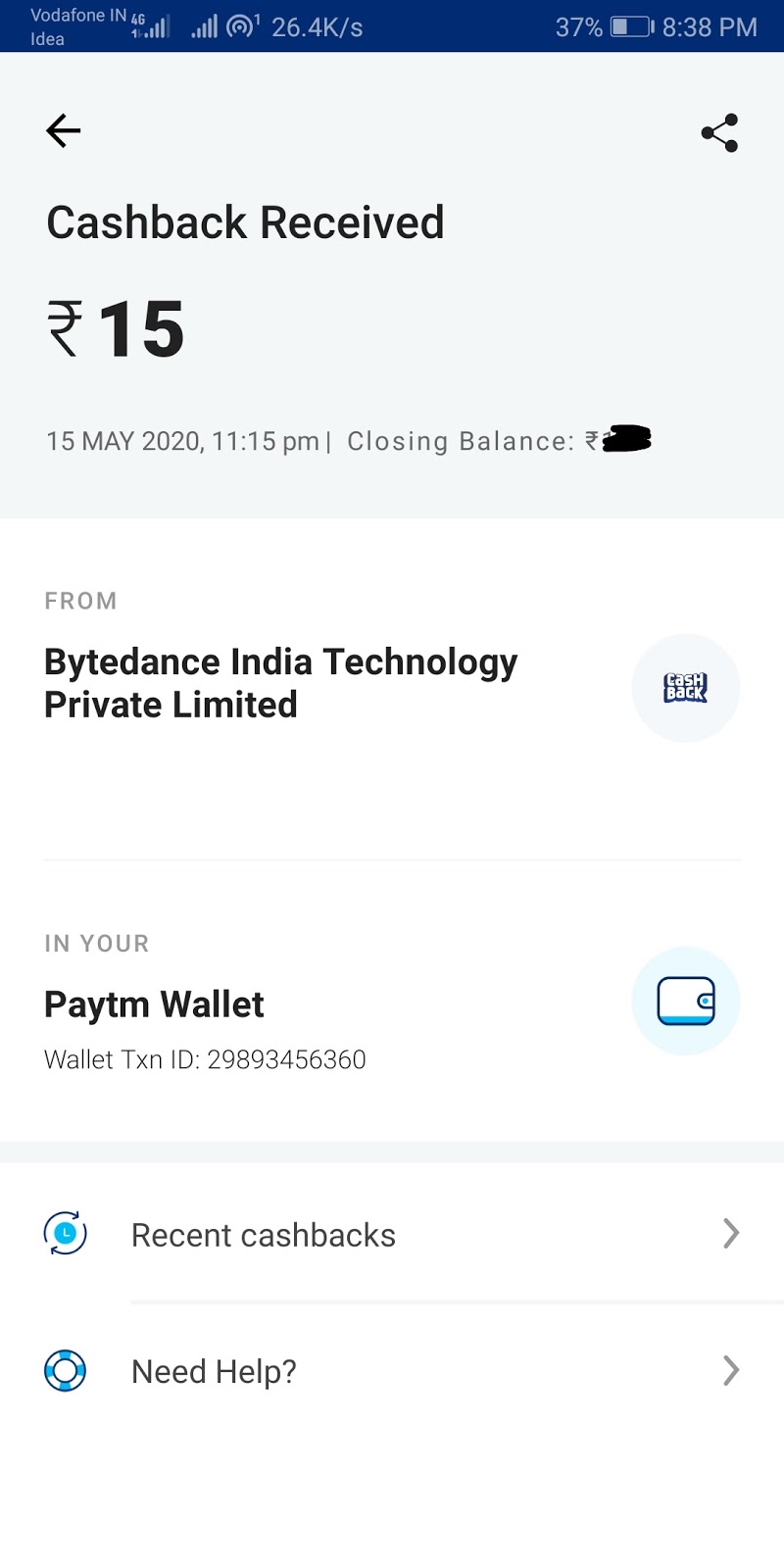Open Recent cashbacks

(392, 1235)
